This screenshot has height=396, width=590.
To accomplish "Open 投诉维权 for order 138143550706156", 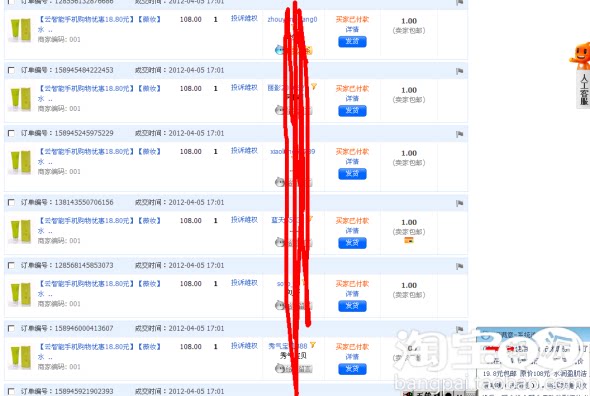I will point(244,220).
